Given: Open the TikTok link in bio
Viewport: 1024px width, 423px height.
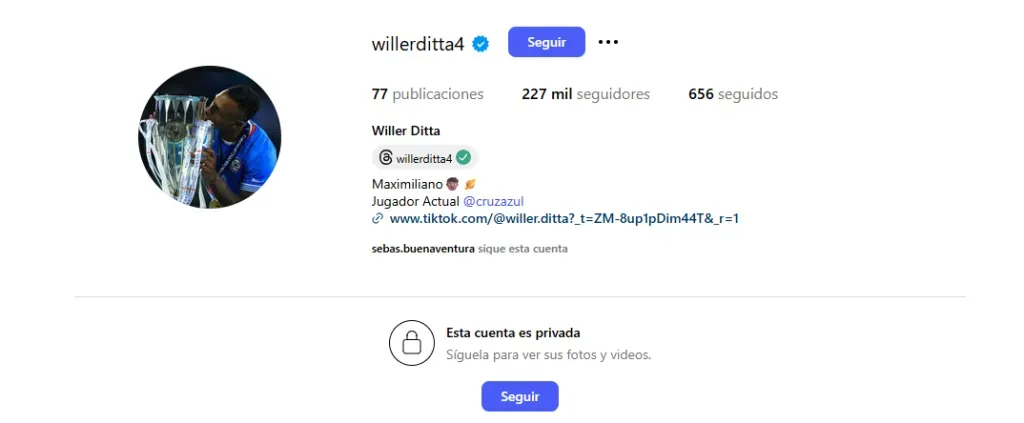Looking at the screenshot, I should [564, 218].
